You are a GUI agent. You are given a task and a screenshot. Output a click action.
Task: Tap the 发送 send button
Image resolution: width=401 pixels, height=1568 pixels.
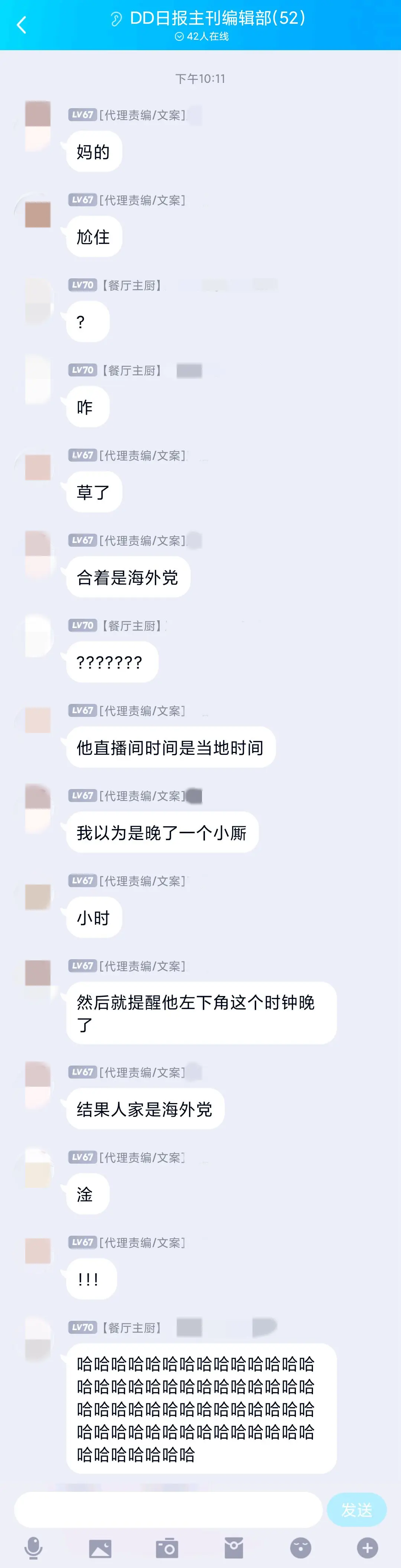(x=356, y=1510)
